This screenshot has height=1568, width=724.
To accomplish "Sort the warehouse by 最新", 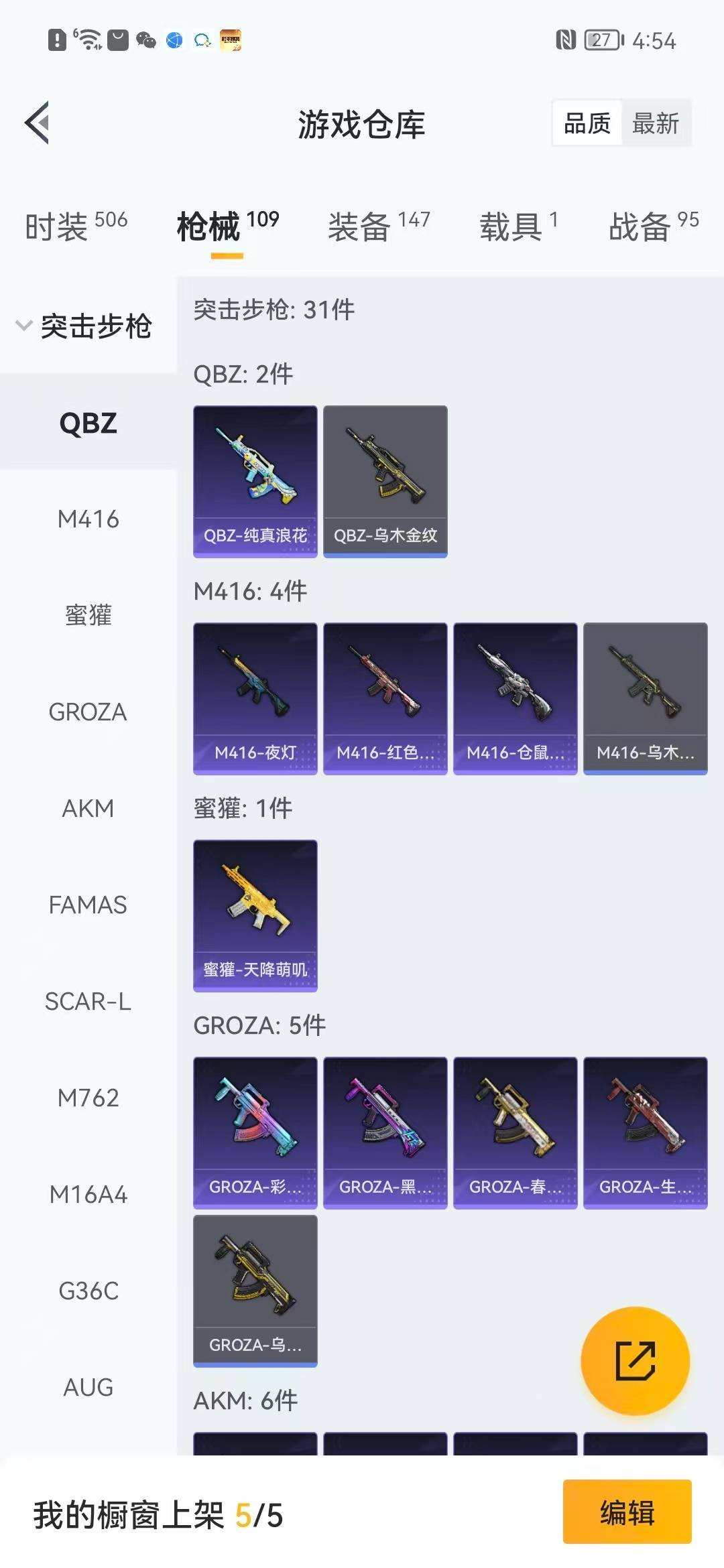I will [655, 123].
